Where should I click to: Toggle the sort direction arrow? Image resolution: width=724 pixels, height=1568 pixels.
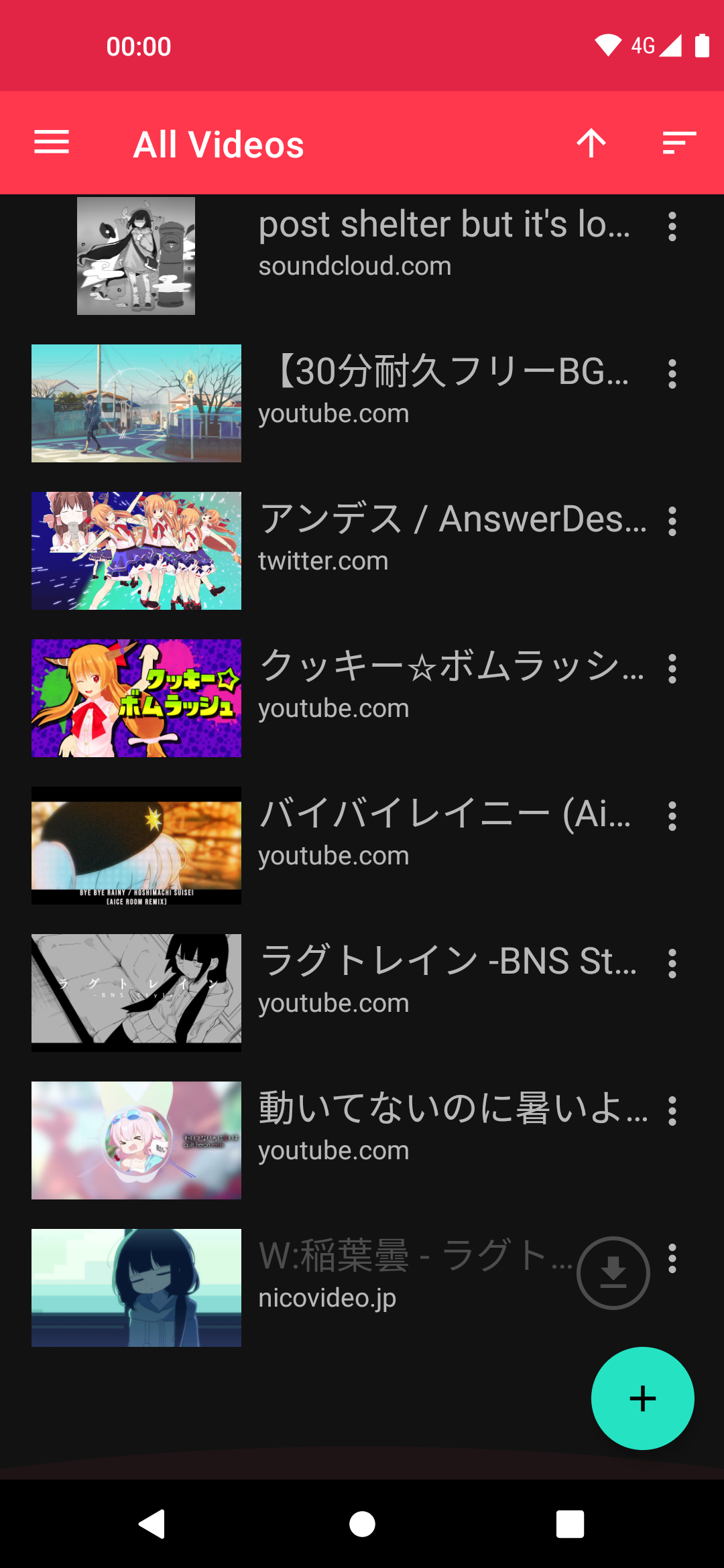tap(591, 143)
